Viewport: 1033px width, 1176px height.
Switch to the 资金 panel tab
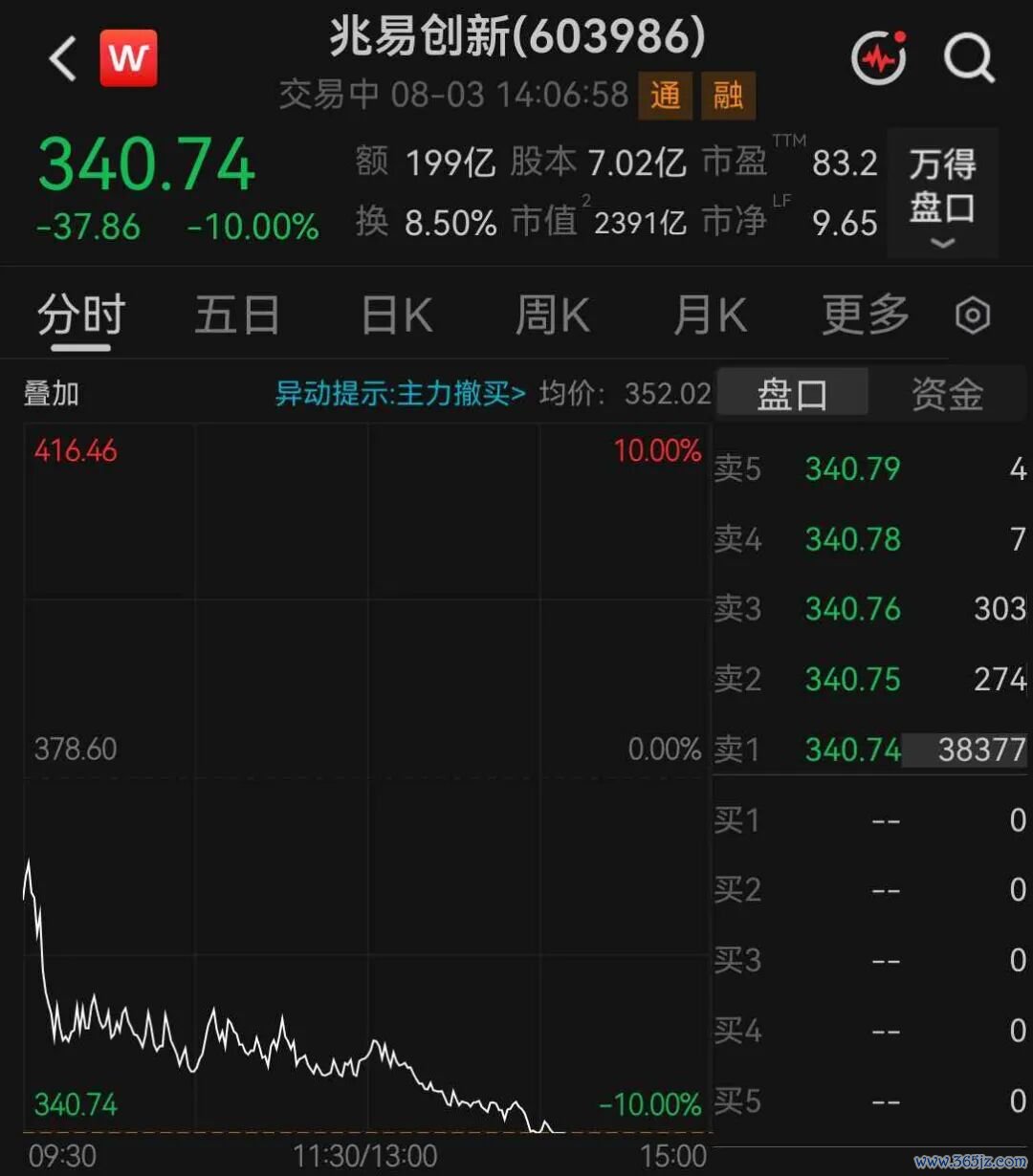tap(947, 393)
